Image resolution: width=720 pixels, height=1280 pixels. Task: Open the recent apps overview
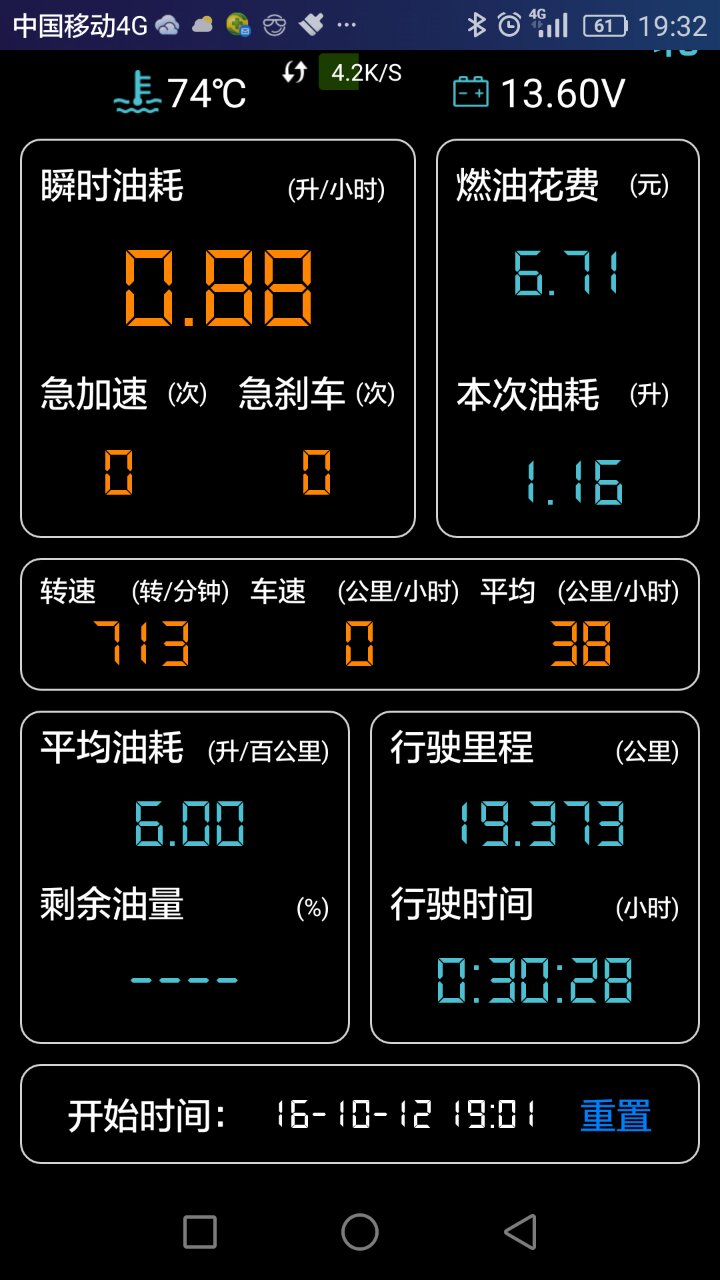200,1232
